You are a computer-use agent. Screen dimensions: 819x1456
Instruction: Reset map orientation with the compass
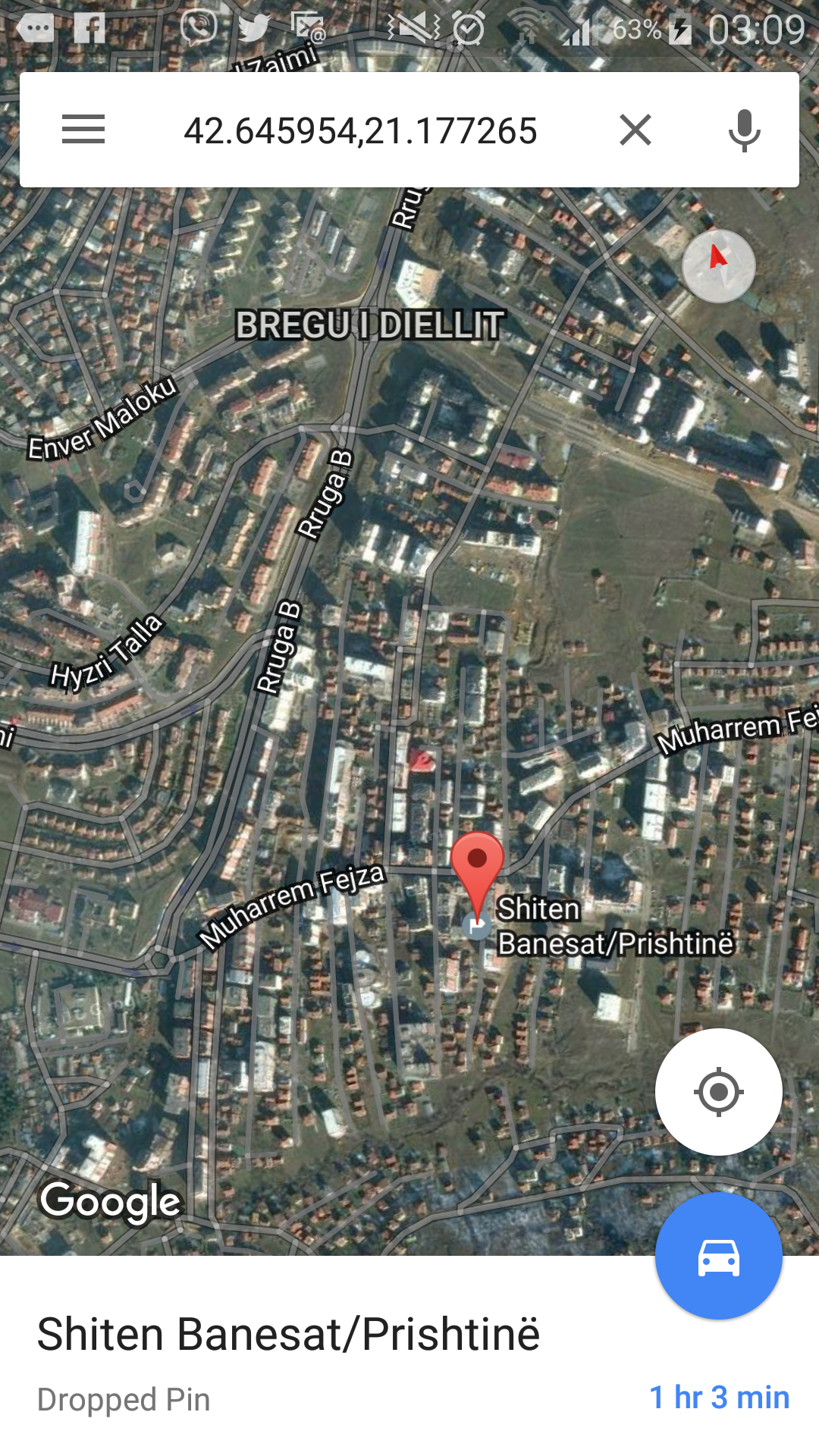(x=718, y=265)
